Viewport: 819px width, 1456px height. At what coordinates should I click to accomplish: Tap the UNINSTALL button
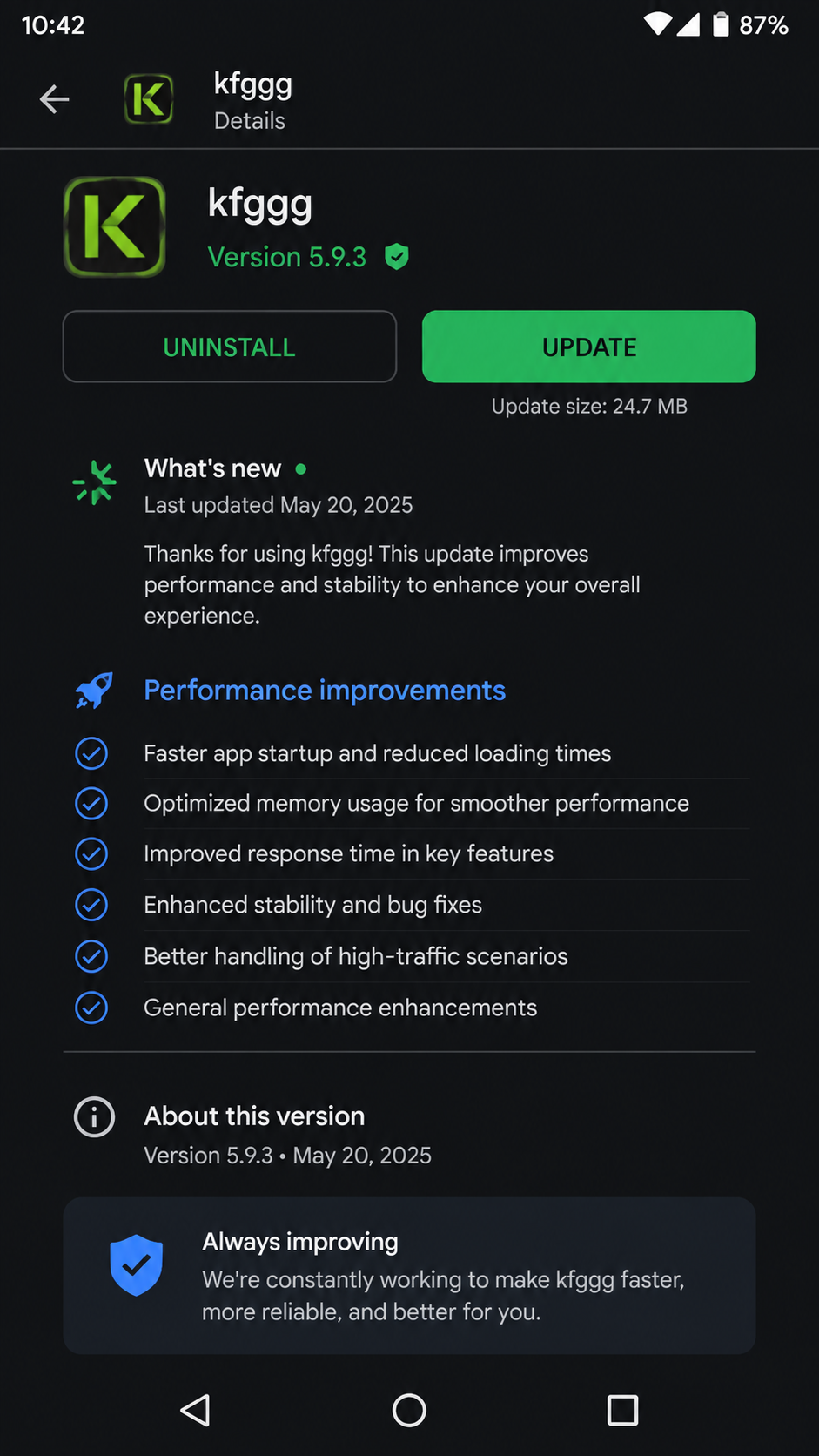(230, 347)
